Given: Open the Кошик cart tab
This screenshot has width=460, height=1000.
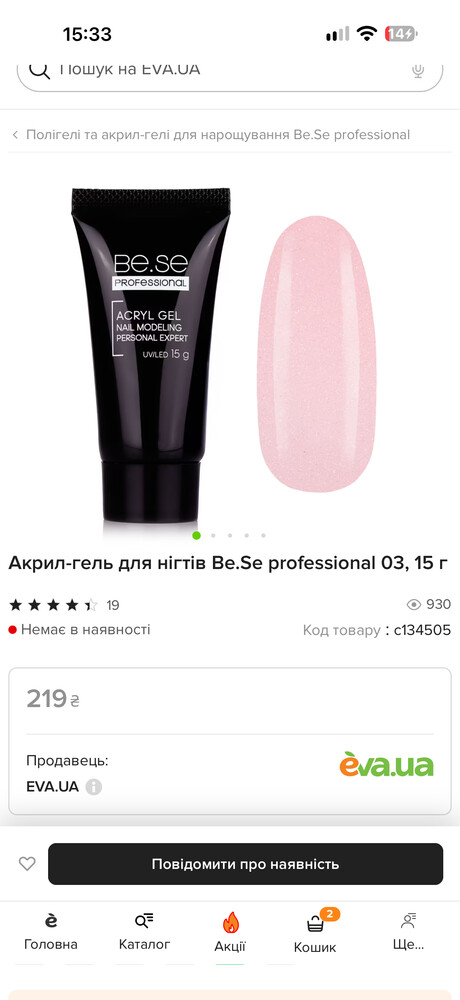Looking at the screenshot, I should click(315, 932).
